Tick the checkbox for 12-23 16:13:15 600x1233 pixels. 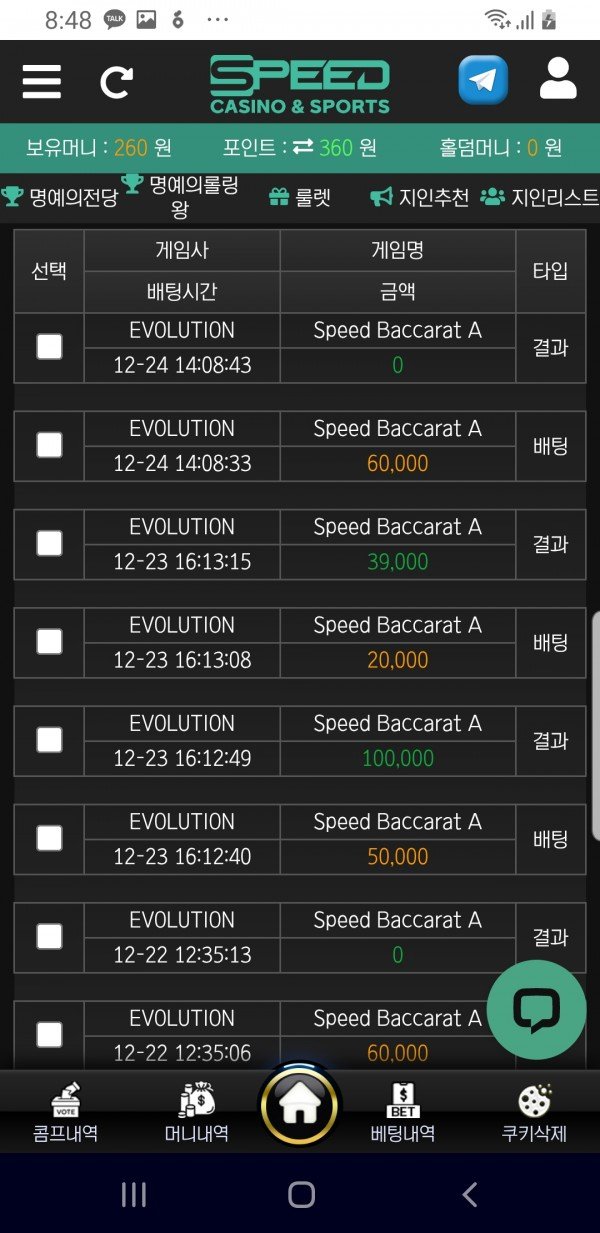click(49, 543)
